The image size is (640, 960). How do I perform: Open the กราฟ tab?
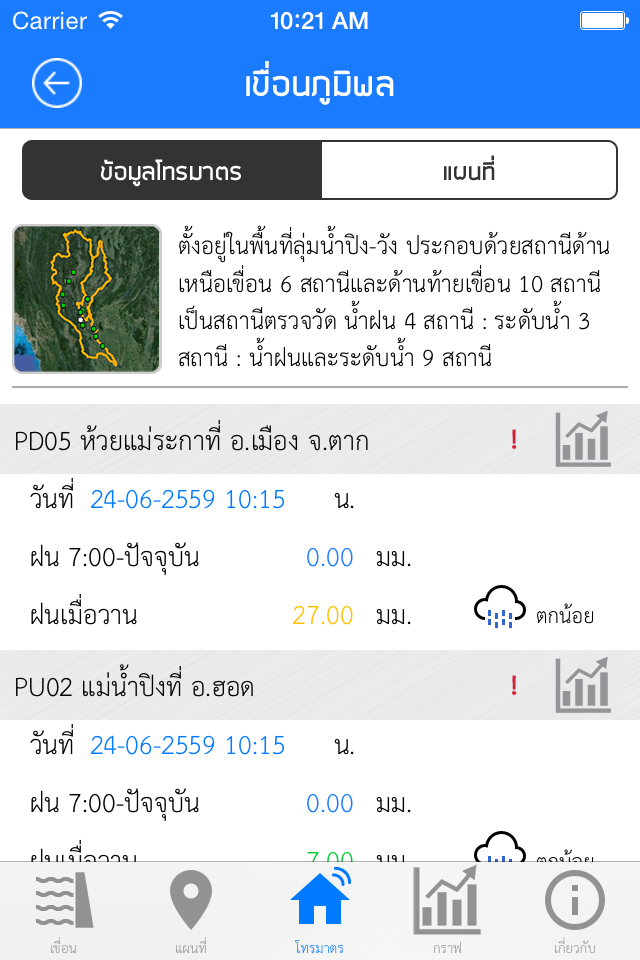click(x=447, y=912)
